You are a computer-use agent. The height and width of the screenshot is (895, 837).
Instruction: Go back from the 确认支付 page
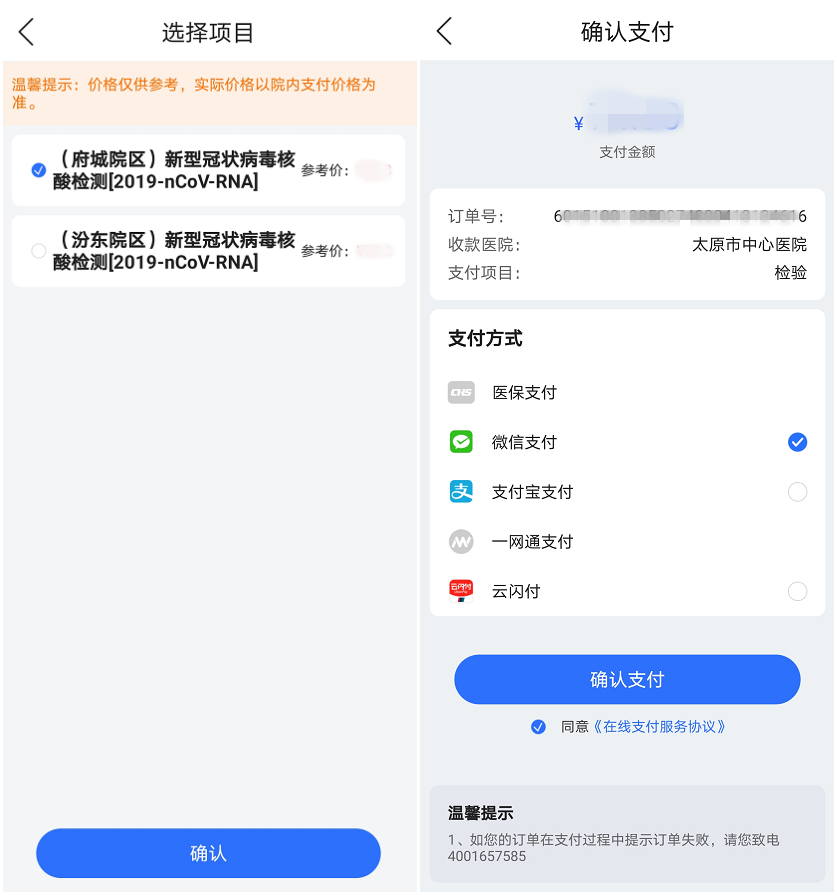445,32
